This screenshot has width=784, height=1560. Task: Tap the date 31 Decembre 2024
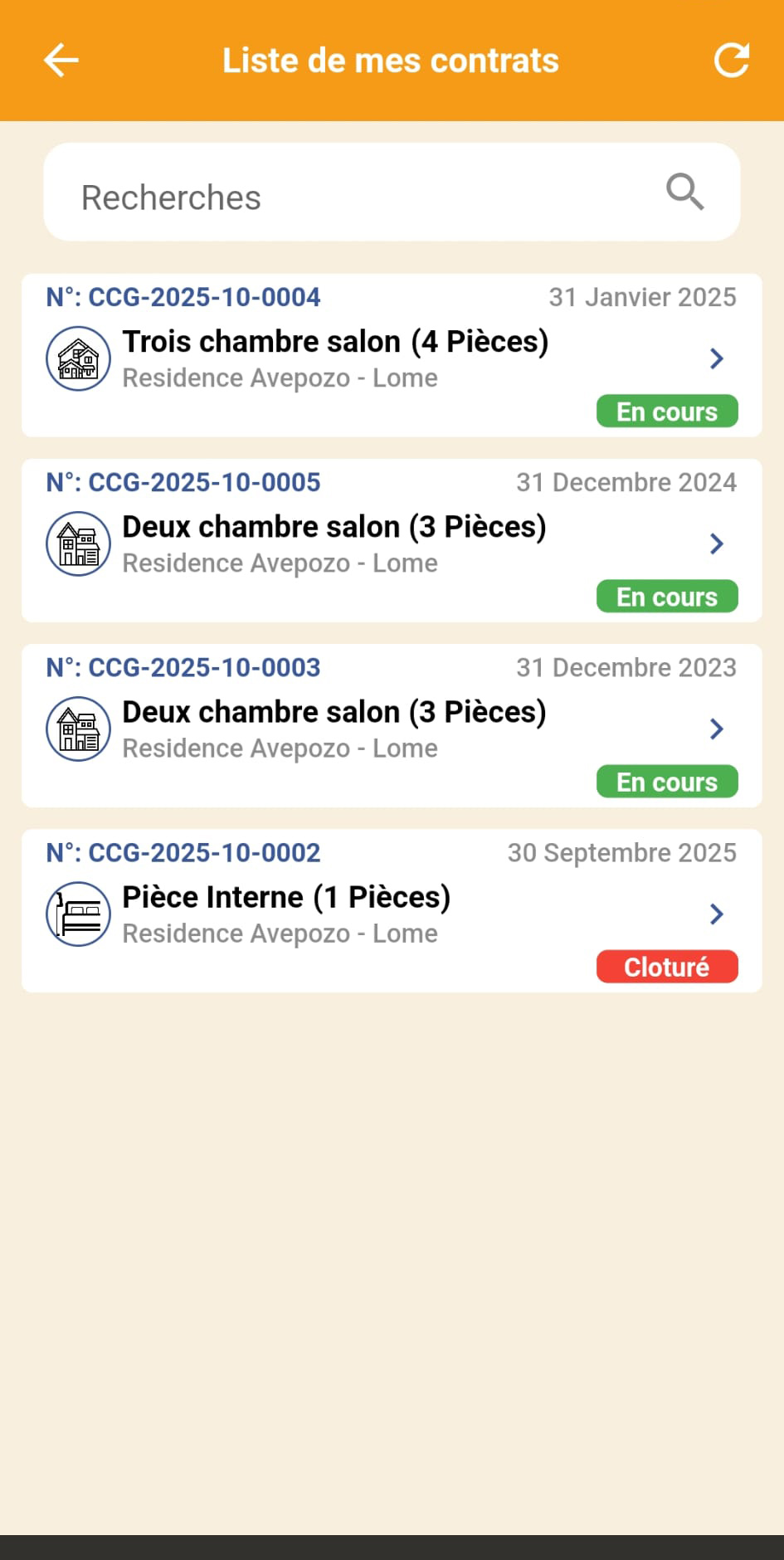coord(627,481)
